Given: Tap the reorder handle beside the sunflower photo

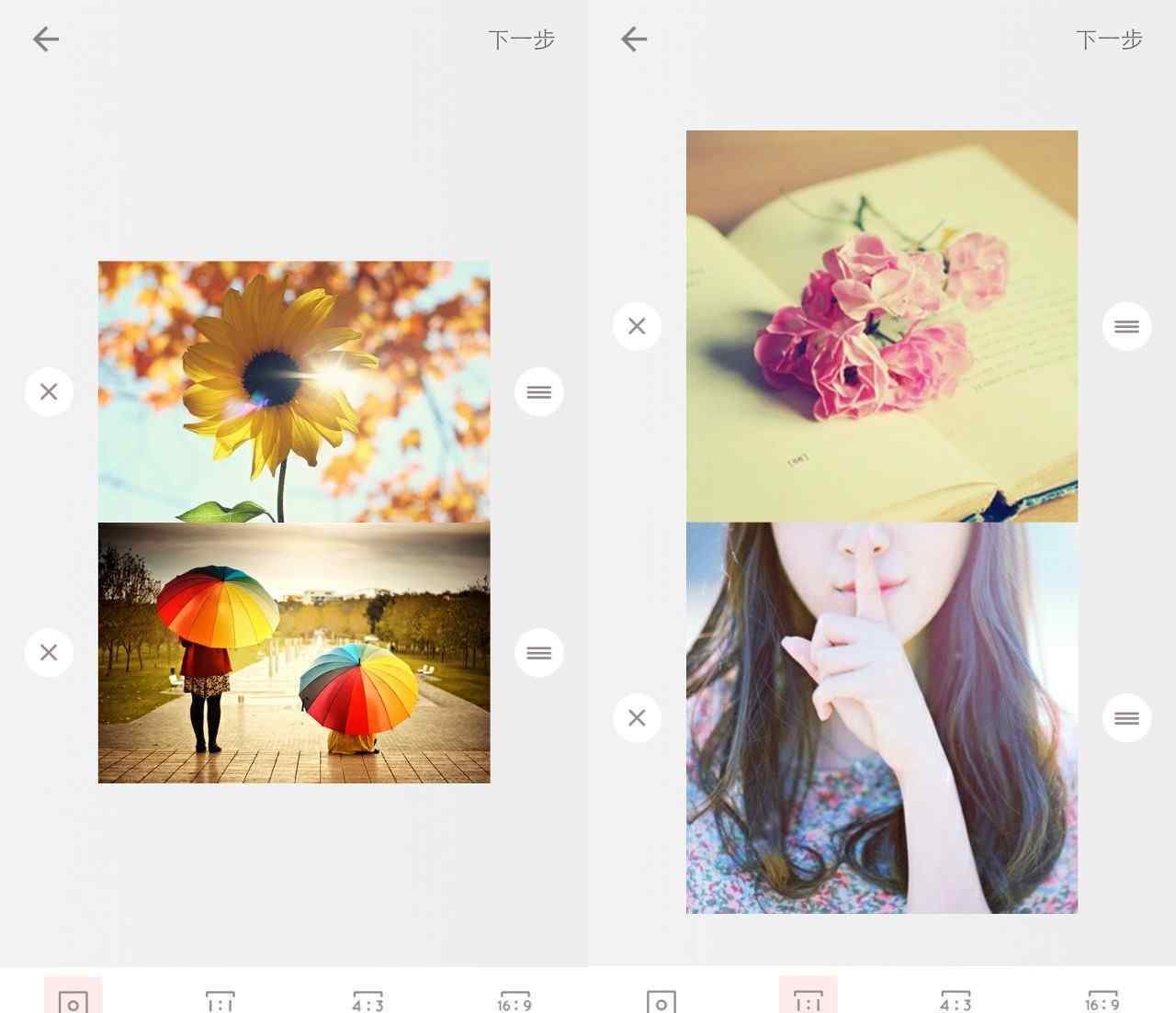Looking at the screenshot, I should 539,392.
